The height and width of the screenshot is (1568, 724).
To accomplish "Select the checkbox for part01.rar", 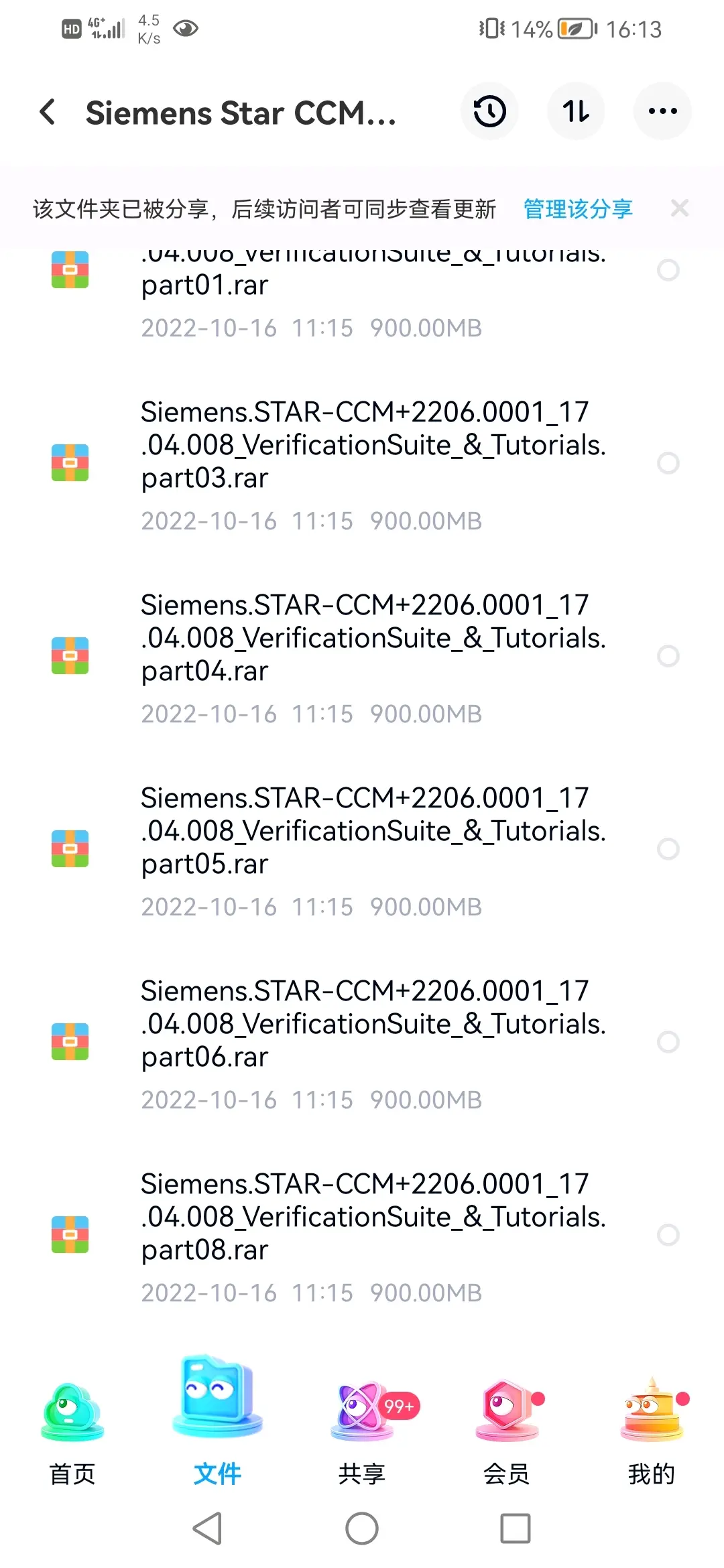I will (668, 270).
